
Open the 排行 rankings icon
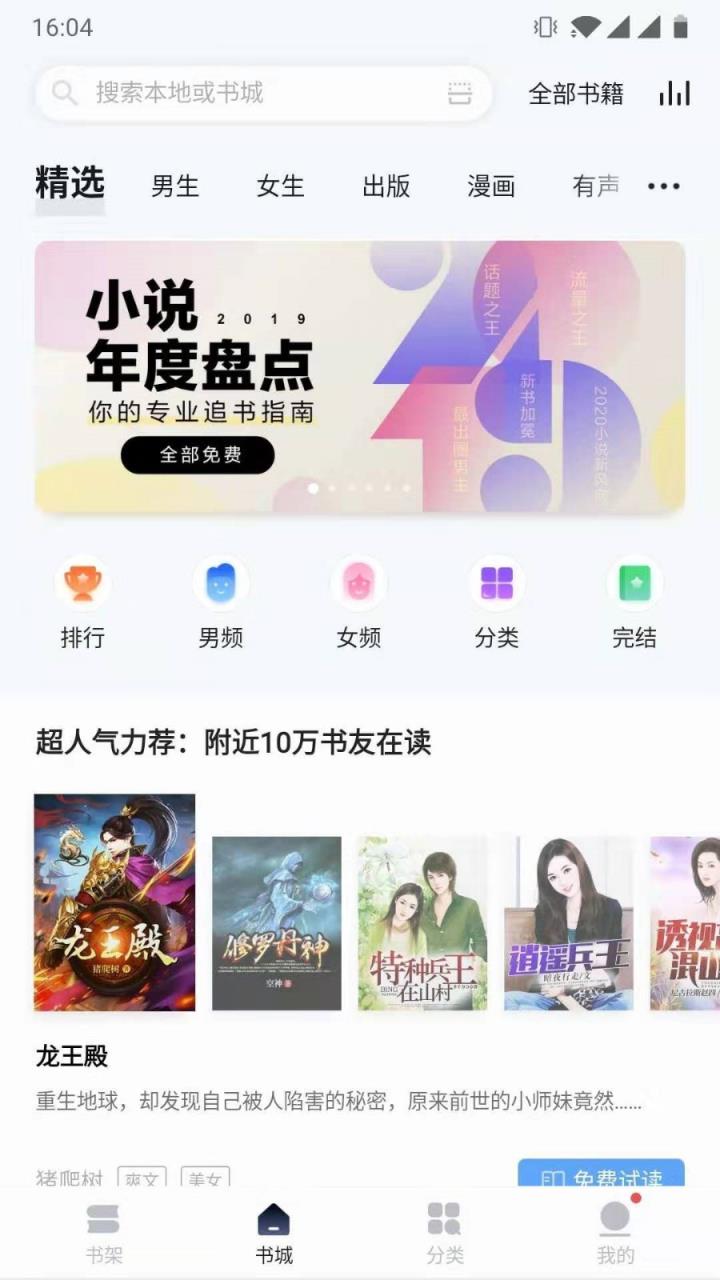tap(83, 583)
